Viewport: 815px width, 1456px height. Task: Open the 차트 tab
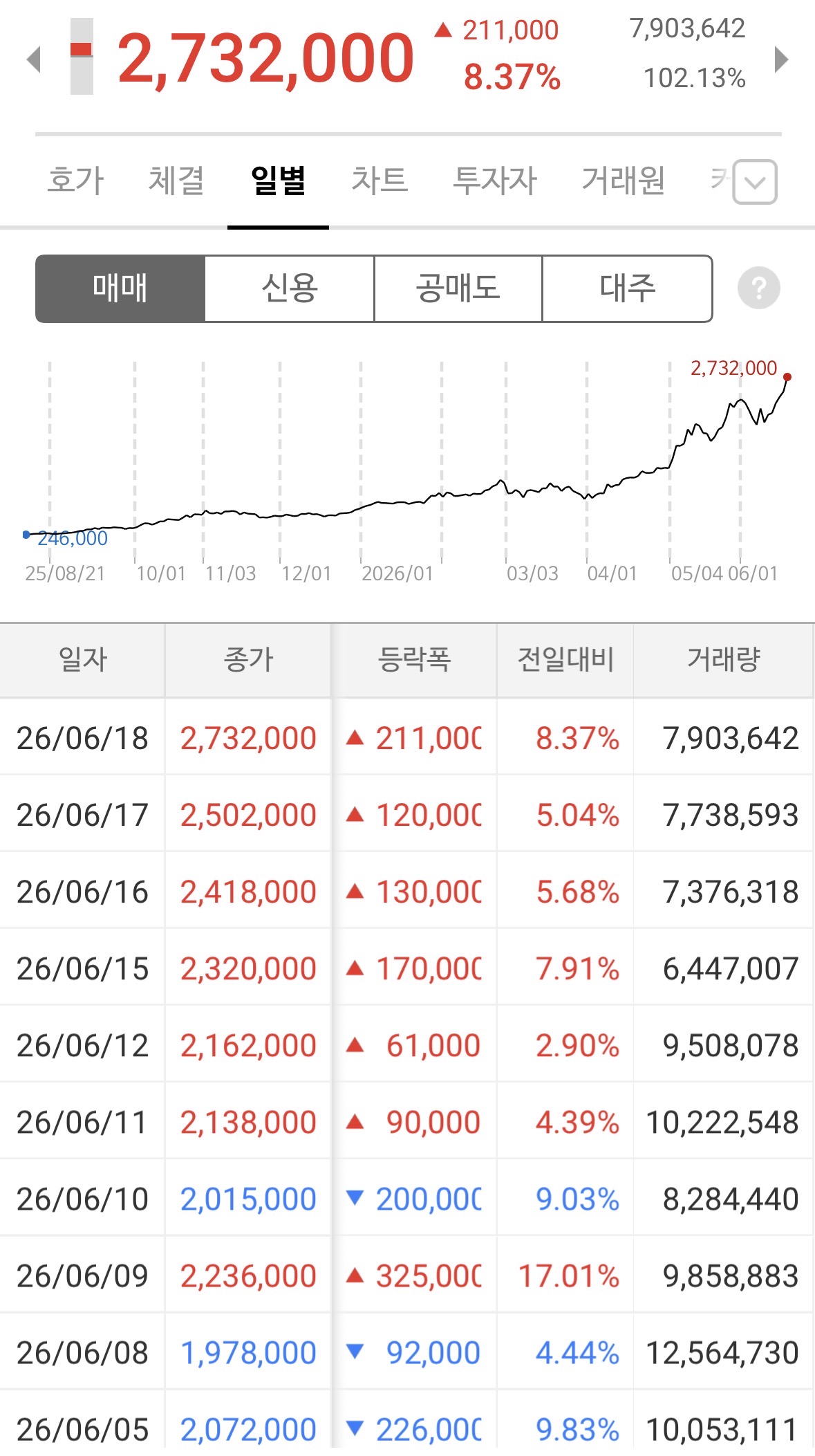[380, 181]
